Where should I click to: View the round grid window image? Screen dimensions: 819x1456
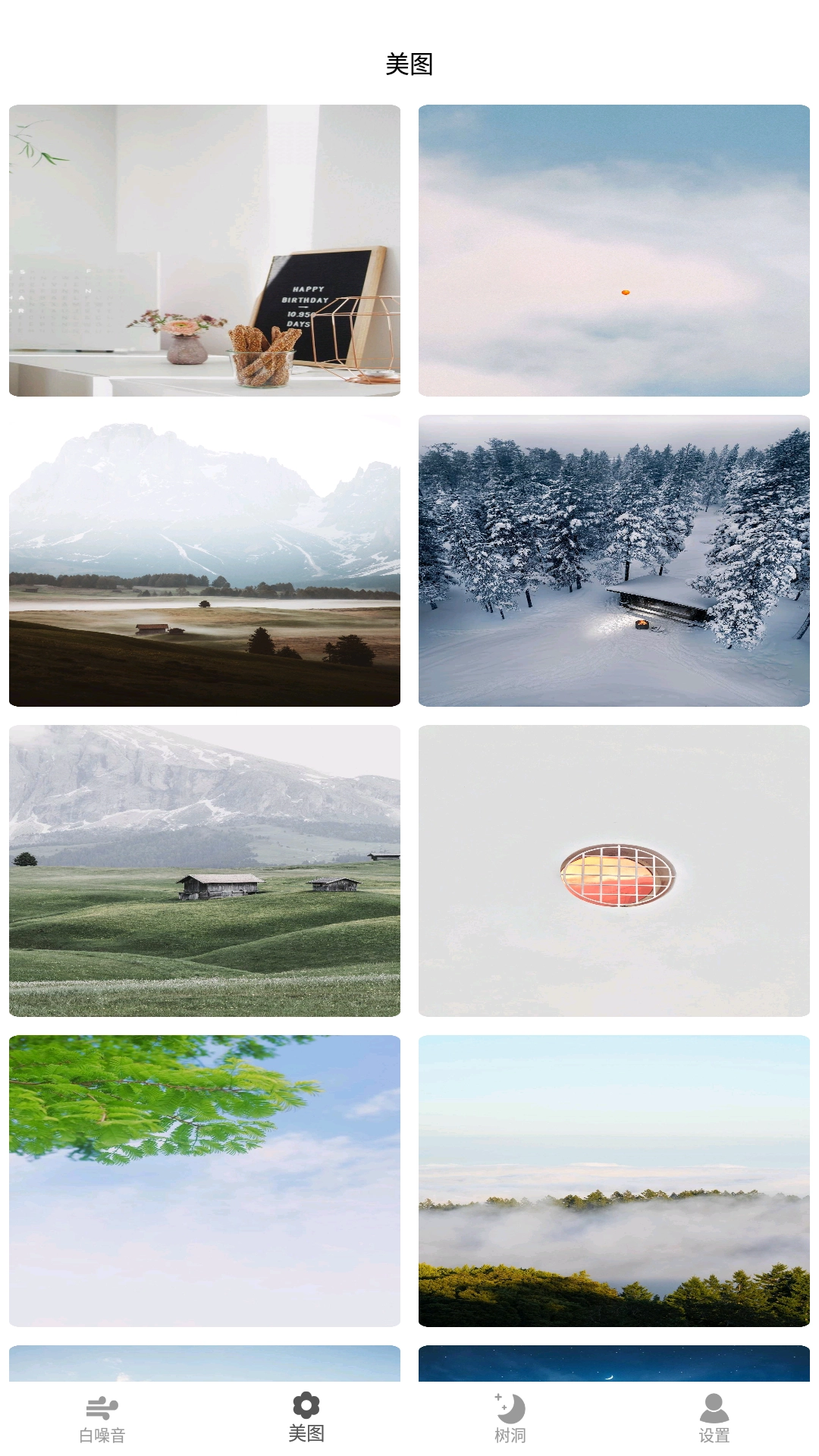pyautogui.click(x=614, y=871)
